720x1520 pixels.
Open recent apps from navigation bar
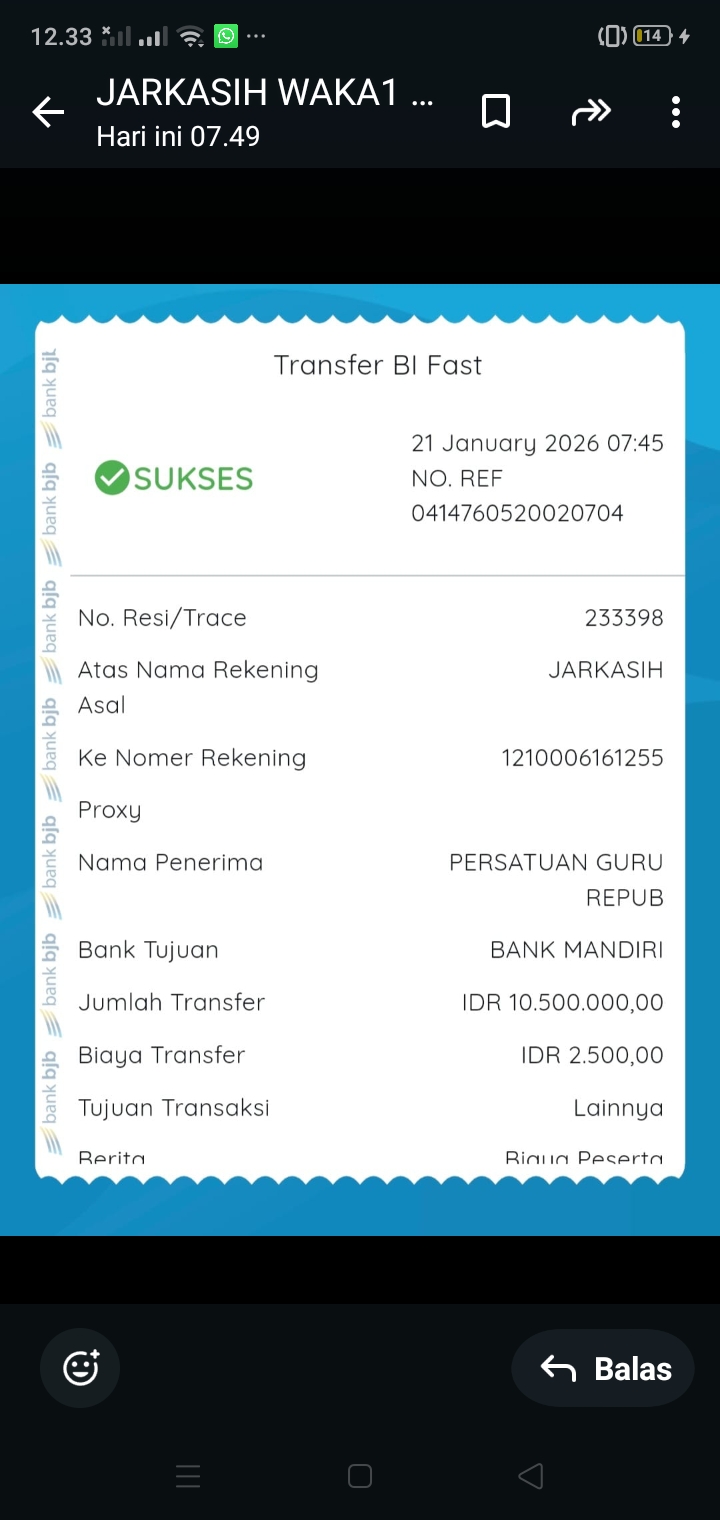point(188,1476)
